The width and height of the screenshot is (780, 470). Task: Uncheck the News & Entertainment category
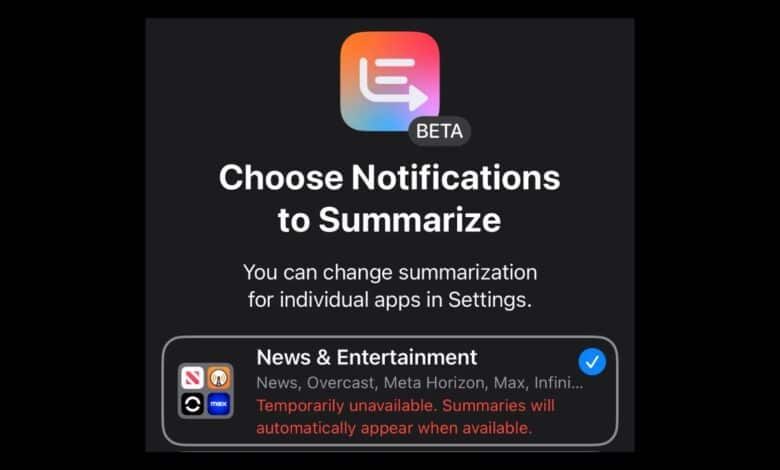(592, 361)
